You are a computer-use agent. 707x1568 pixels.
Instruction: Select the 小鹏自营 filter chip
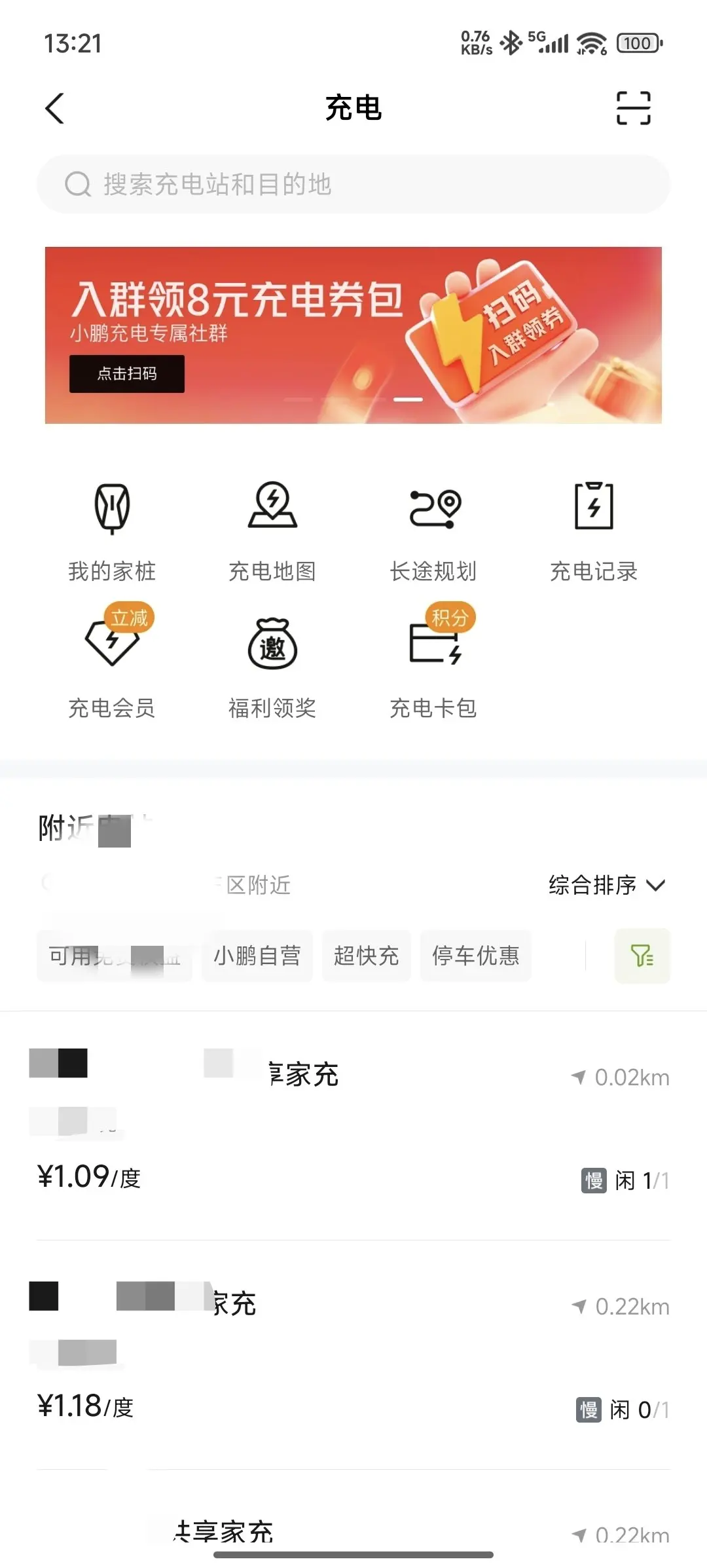257,956
